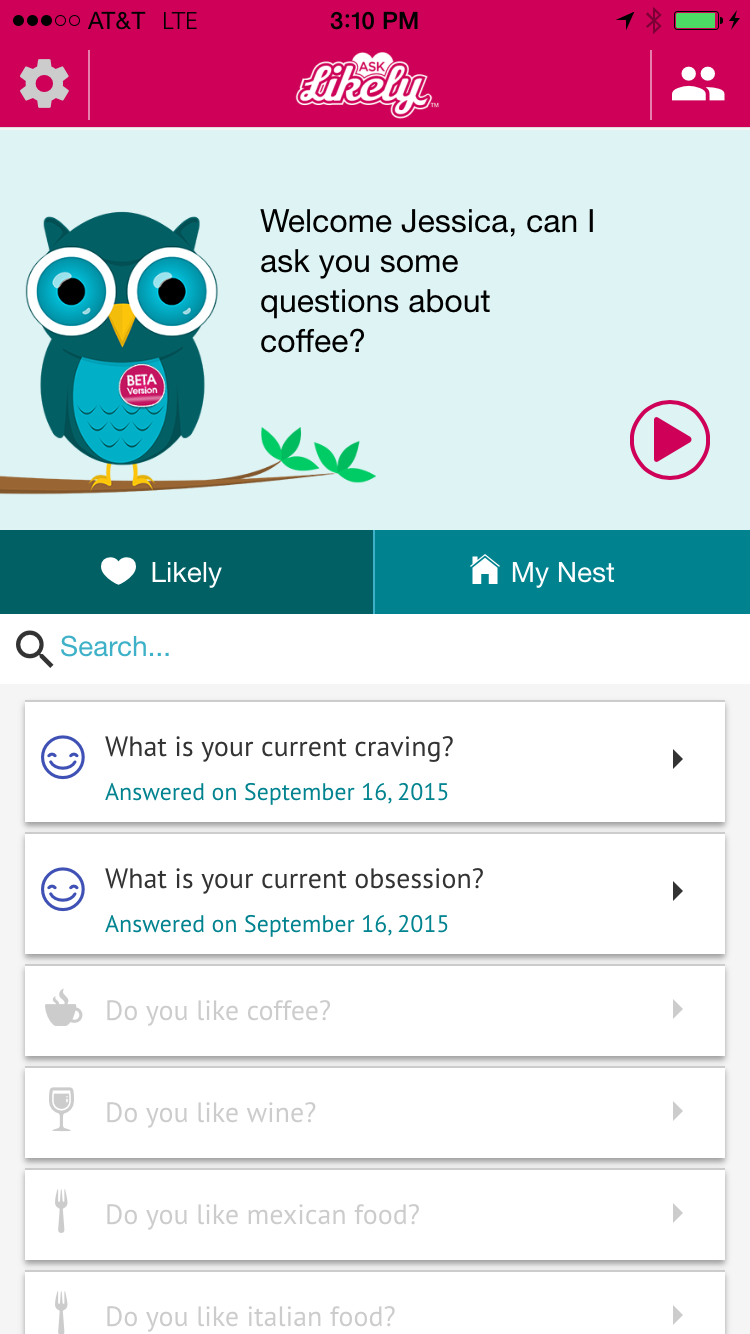Switch to the Likely tab
This screenshot has width=750, height=1334.
click(x=187, y=572)
